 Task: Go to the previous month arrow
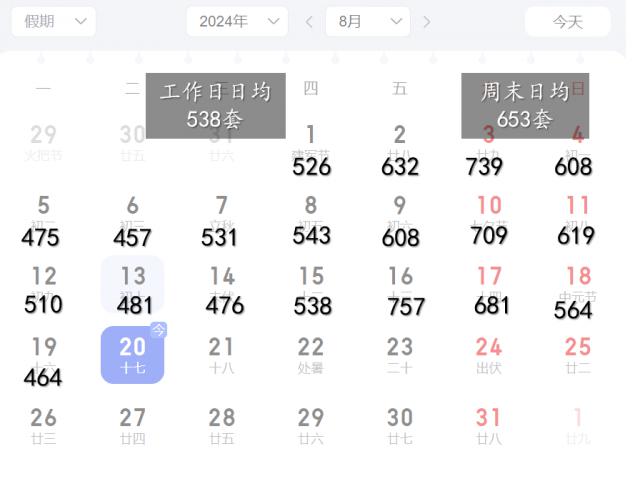(309, 21)
